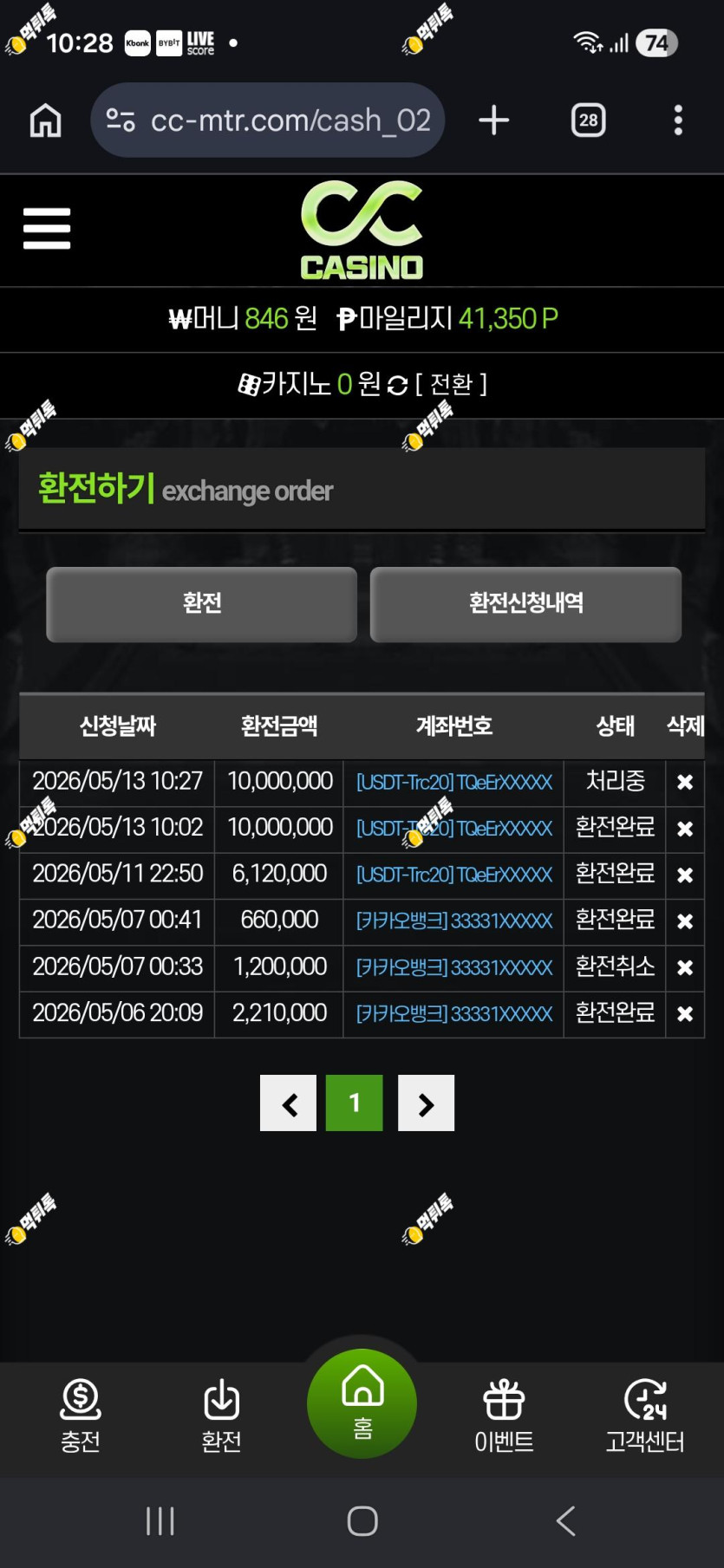Screen dimensions: 724x1568
Task: Select page 1 in pagination
Action: click(355, 1103)
